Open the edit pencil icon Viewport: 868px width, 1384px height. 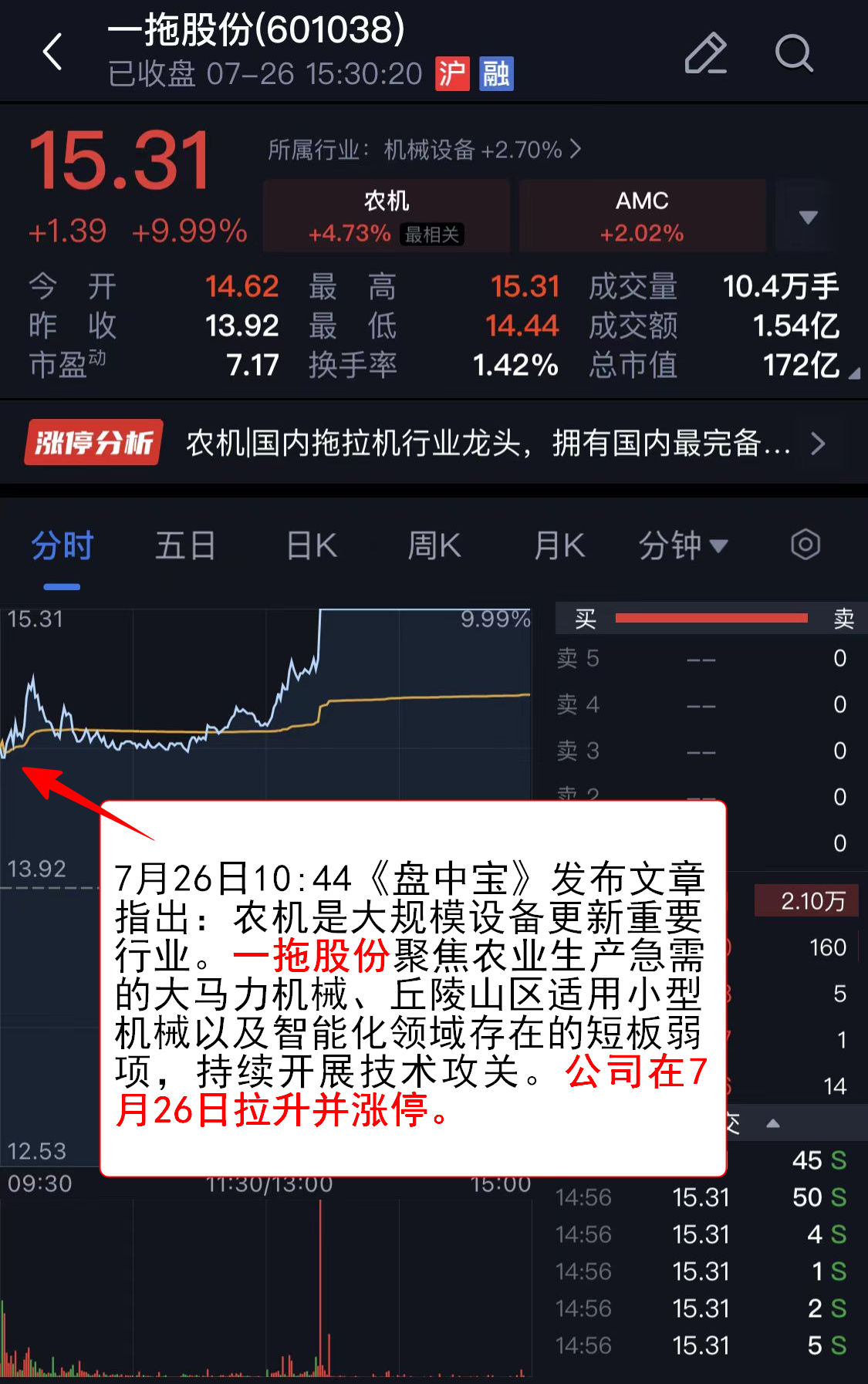tap(705, 53)
